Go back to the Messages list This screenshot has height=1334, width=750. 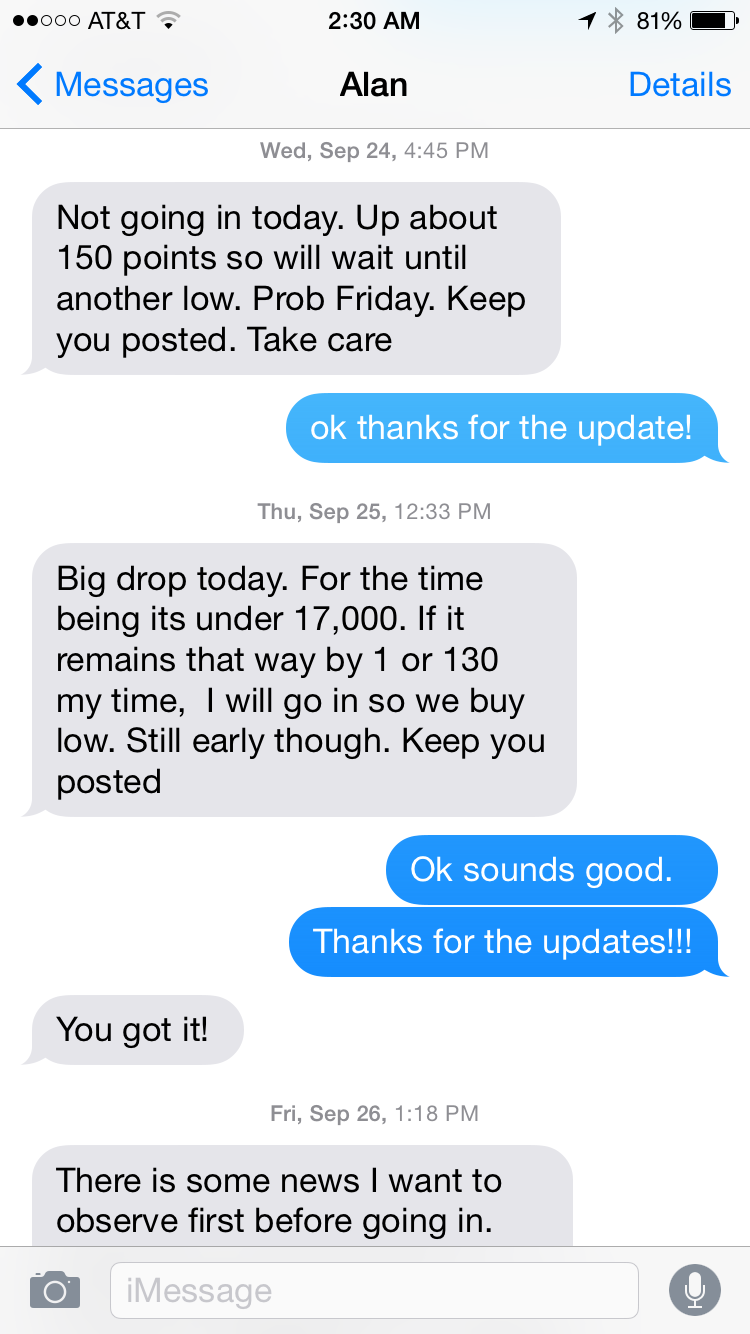(112, 85)
